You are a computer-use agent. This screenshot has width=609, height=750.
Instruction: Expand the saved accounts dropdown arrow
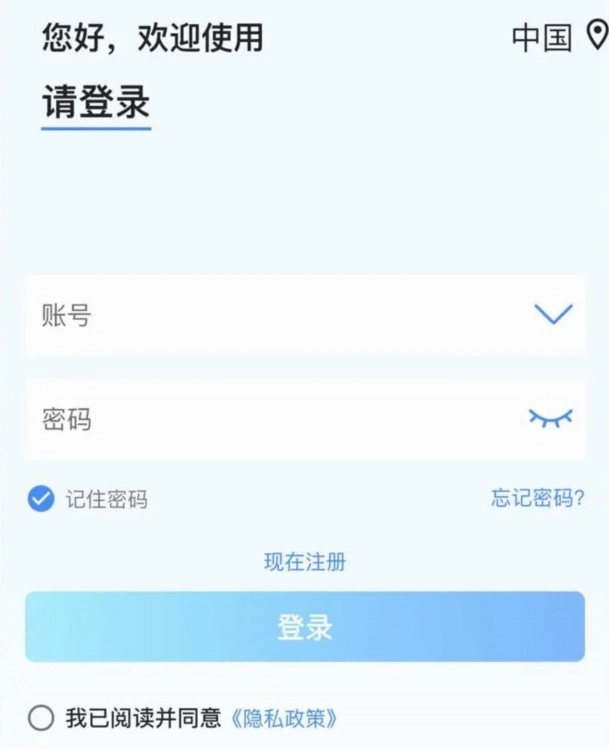552,315
